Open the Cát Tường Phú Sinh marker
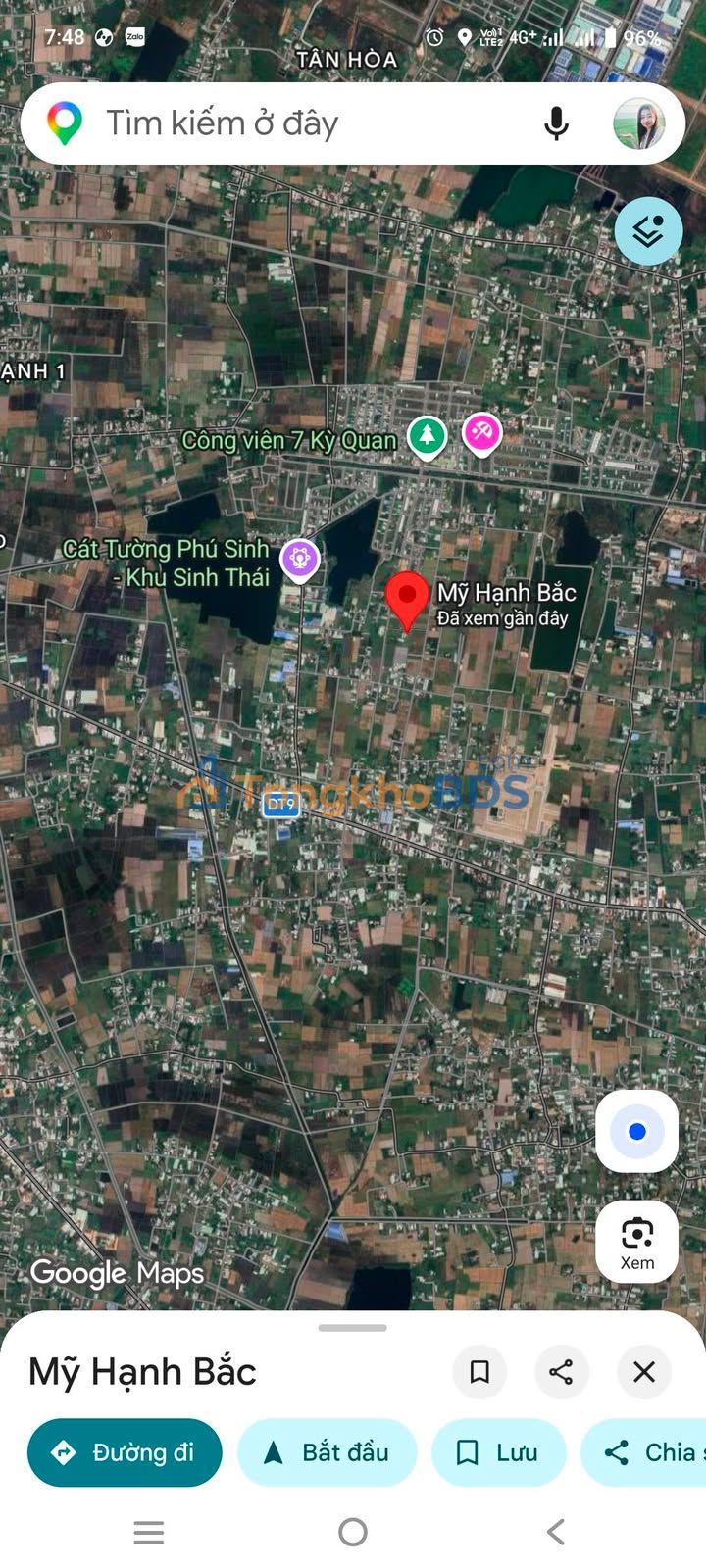 [299, 559]
